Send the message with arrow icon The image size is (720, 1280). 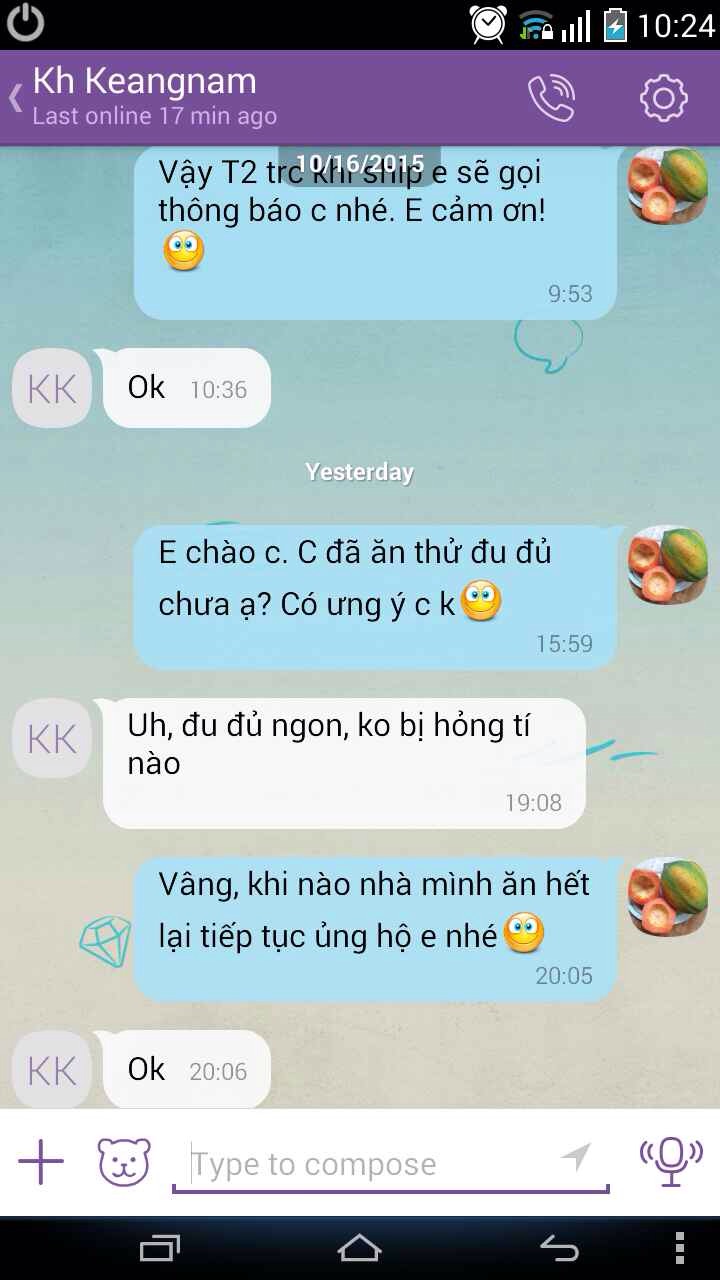576,1158
